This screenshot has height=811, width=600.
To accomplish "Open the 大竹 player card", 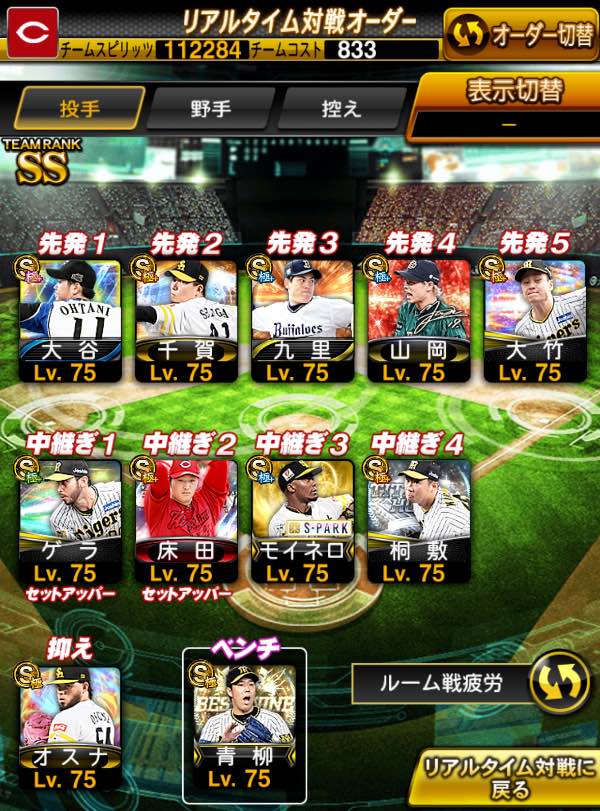I will pos(534,320).
